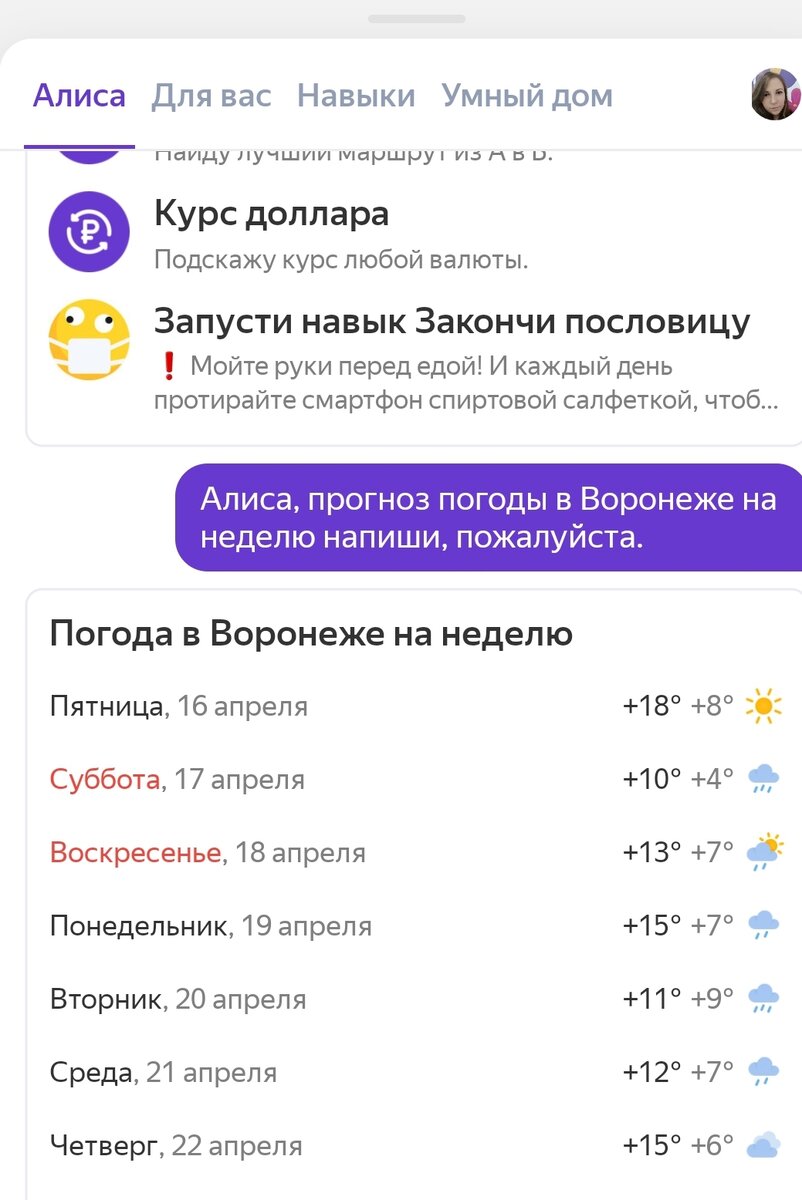The height and width of the screenshot is (1200, 802).
Task: Switch to the Навыки tab
Action: (354, 95)
